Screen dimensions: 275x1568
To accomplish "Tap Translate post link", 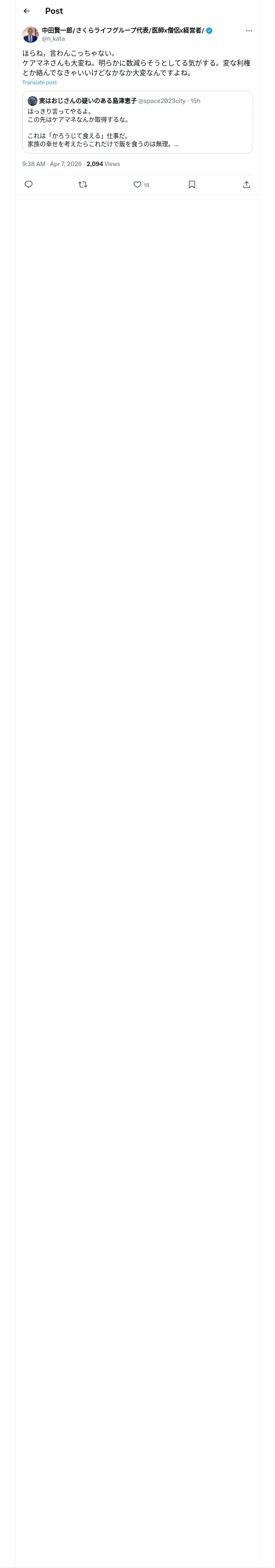I will pos(40,82).
